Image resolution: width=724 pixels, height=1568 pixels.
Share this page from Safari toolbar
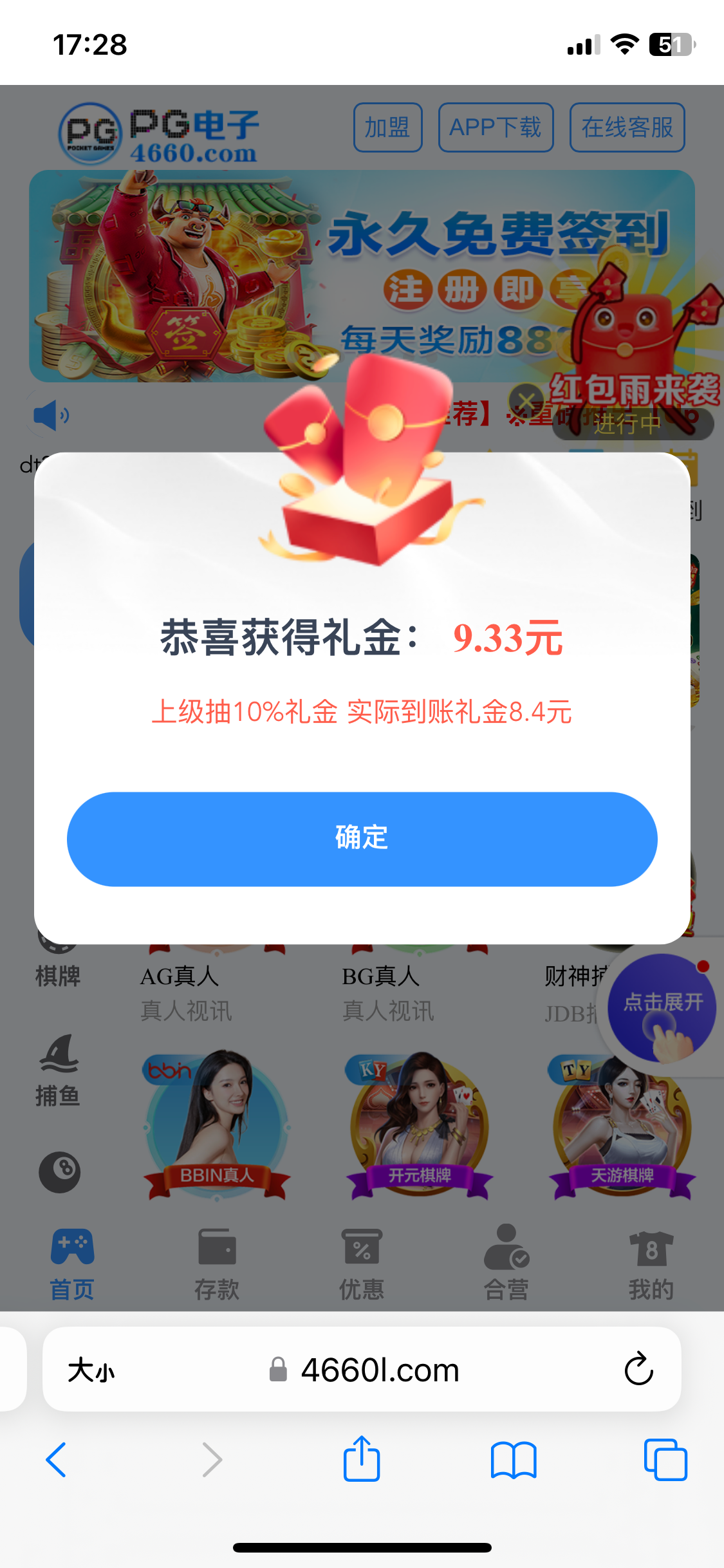362,1459
